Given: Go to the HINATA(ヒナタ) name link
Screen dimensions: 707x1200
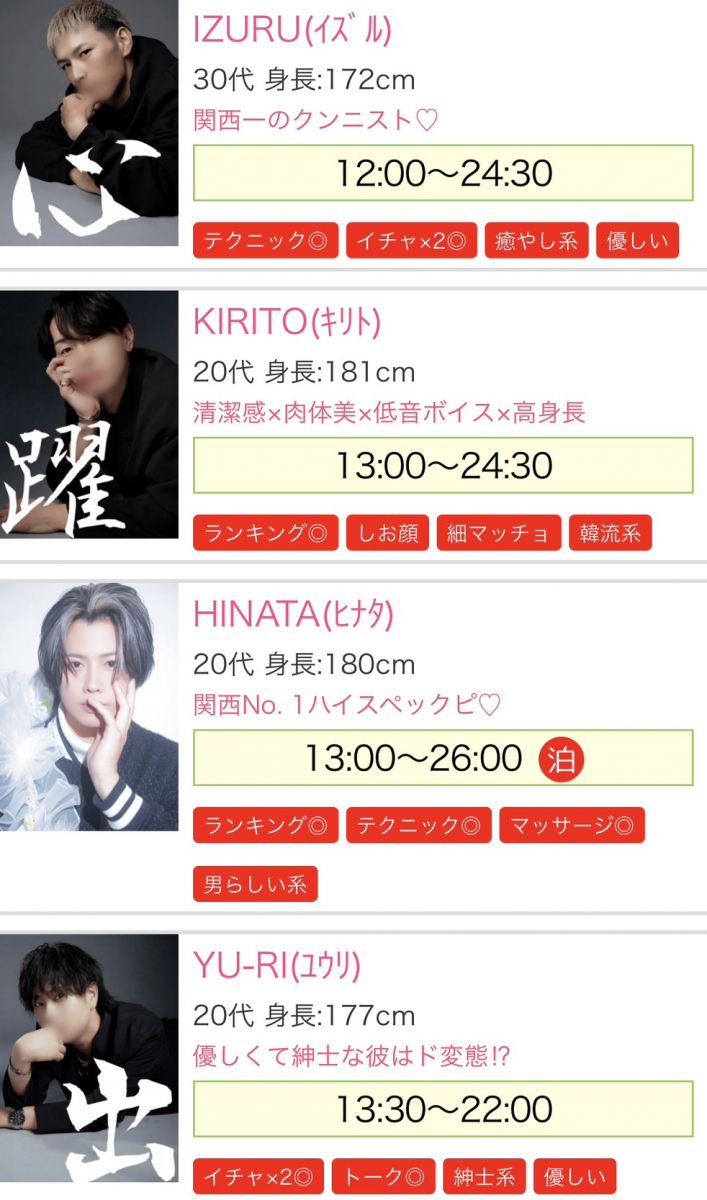Looking at the screenshot, I should click(293, 614).
